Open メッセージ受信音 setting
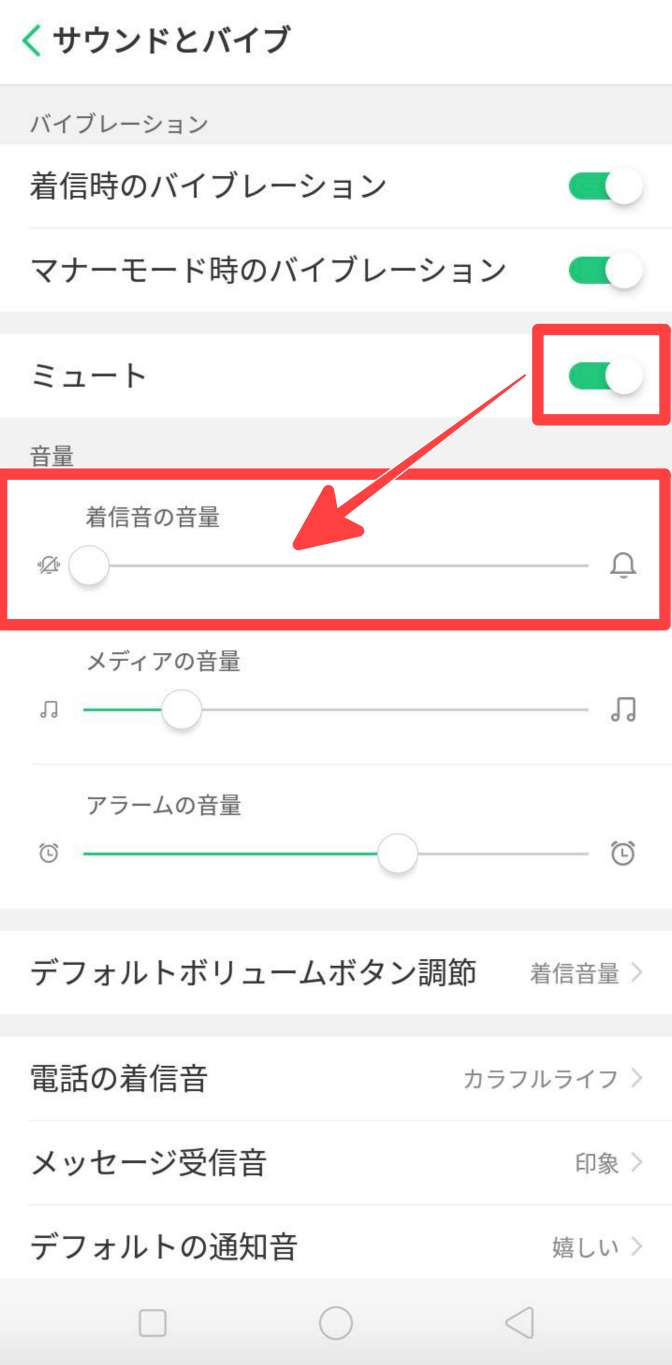 click(336, 1162)
